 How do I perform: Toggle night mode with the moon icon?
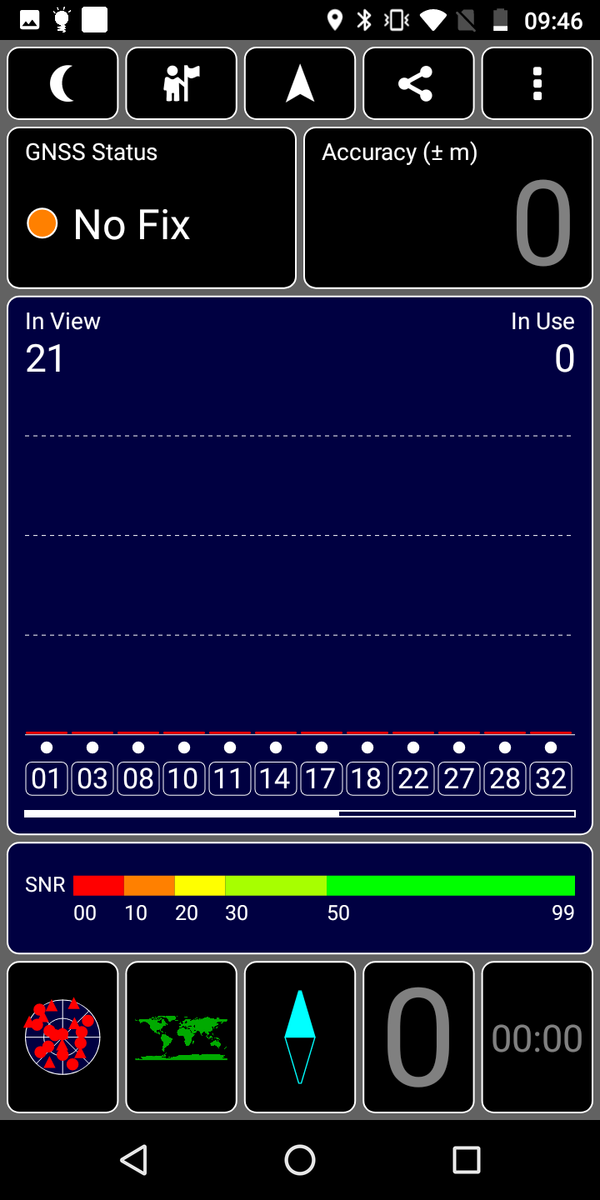pyautogui.click(x=63, y=84)
